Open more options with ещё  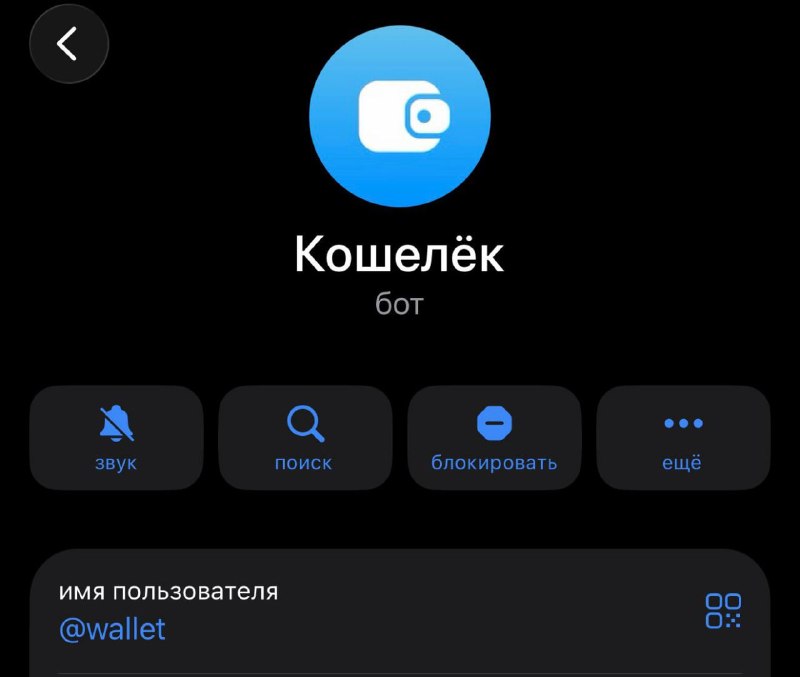pos(683,438)
